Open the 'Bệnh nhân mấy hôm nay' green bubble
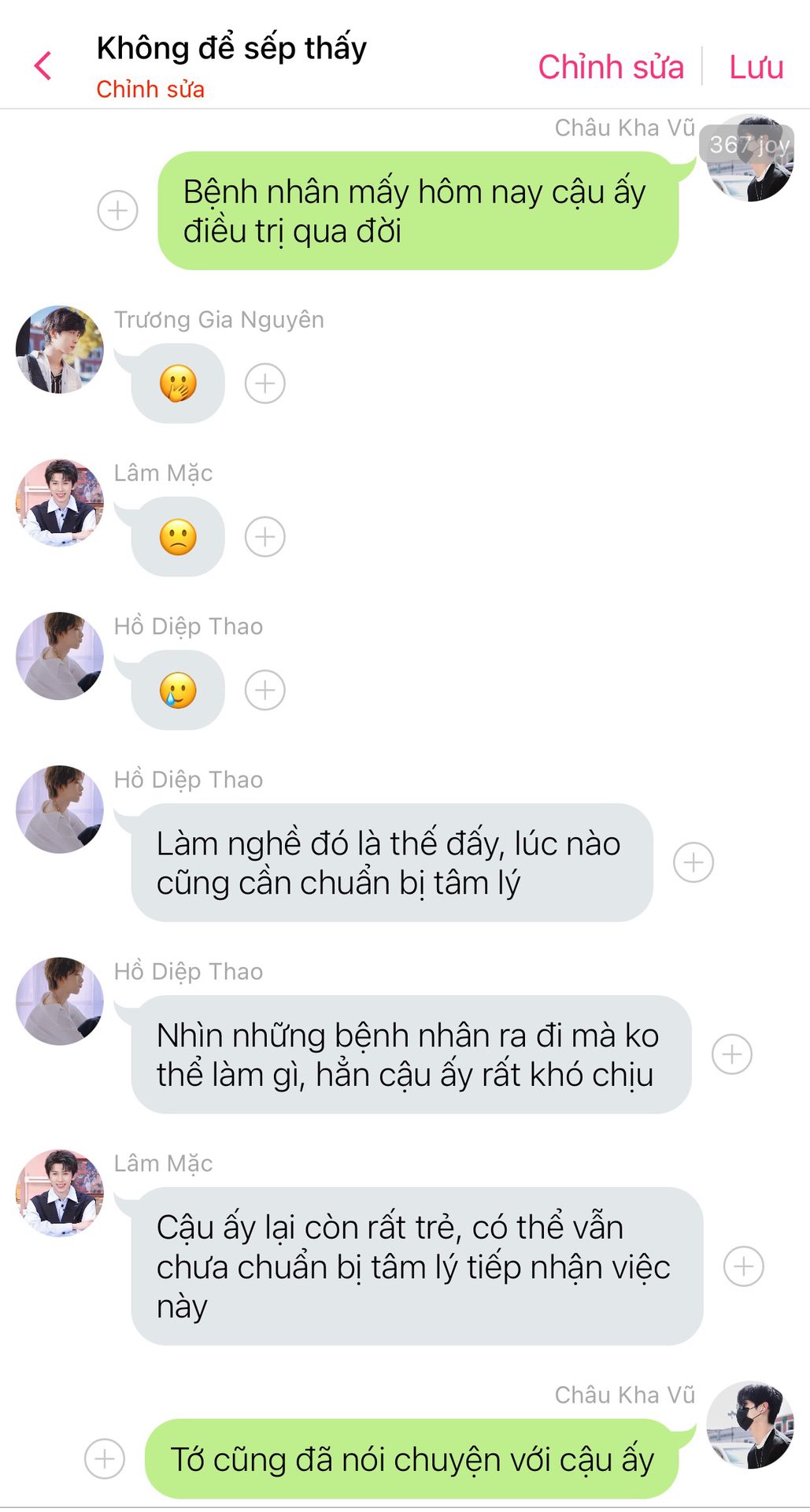Image resolution: width=810 pixels, height=1512 pixels. (417, 211)
